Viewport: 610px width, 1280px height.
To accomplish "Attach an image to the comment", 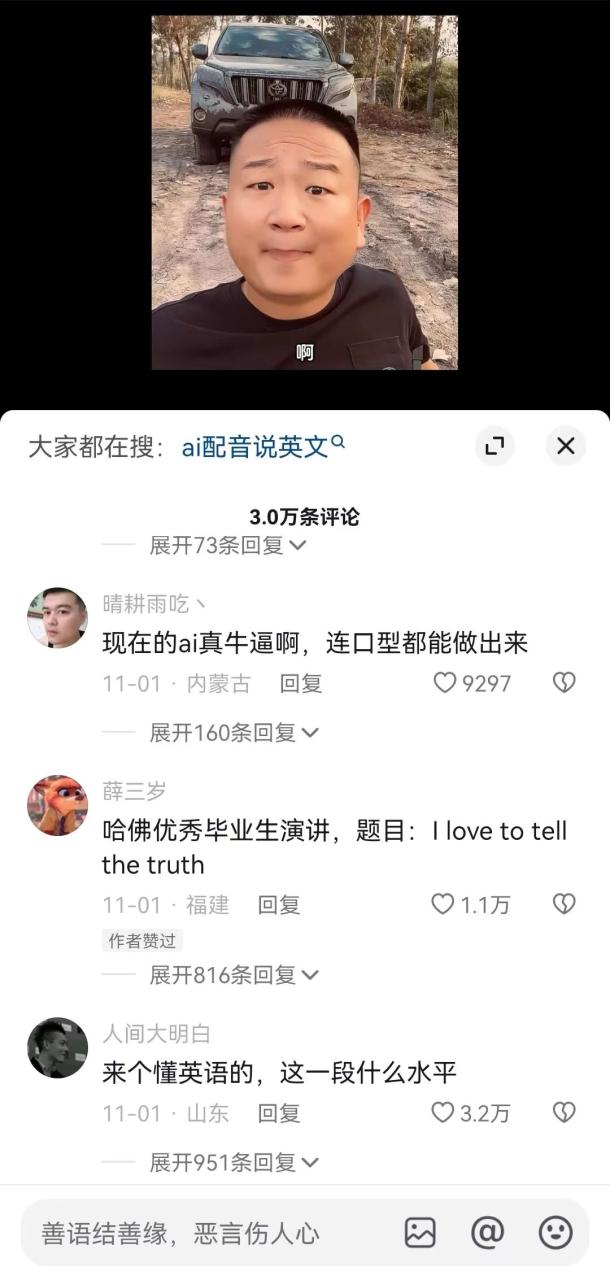I will click(x=420, y=1233).
